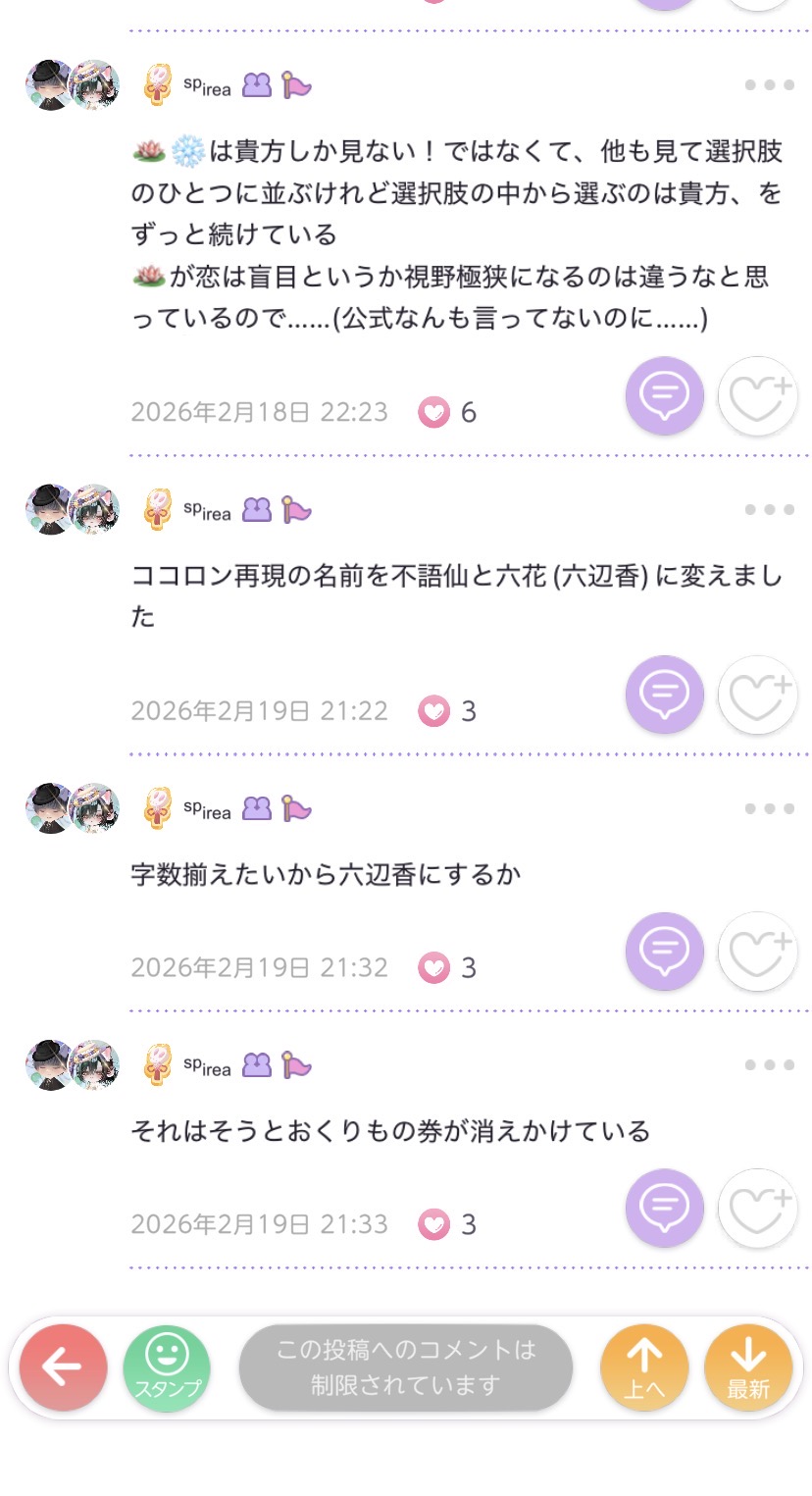Image resolution: width=812 pixels, height=1496 pixels.
Task: Like the おくりもの券 comment
Action: (758, 1209)
